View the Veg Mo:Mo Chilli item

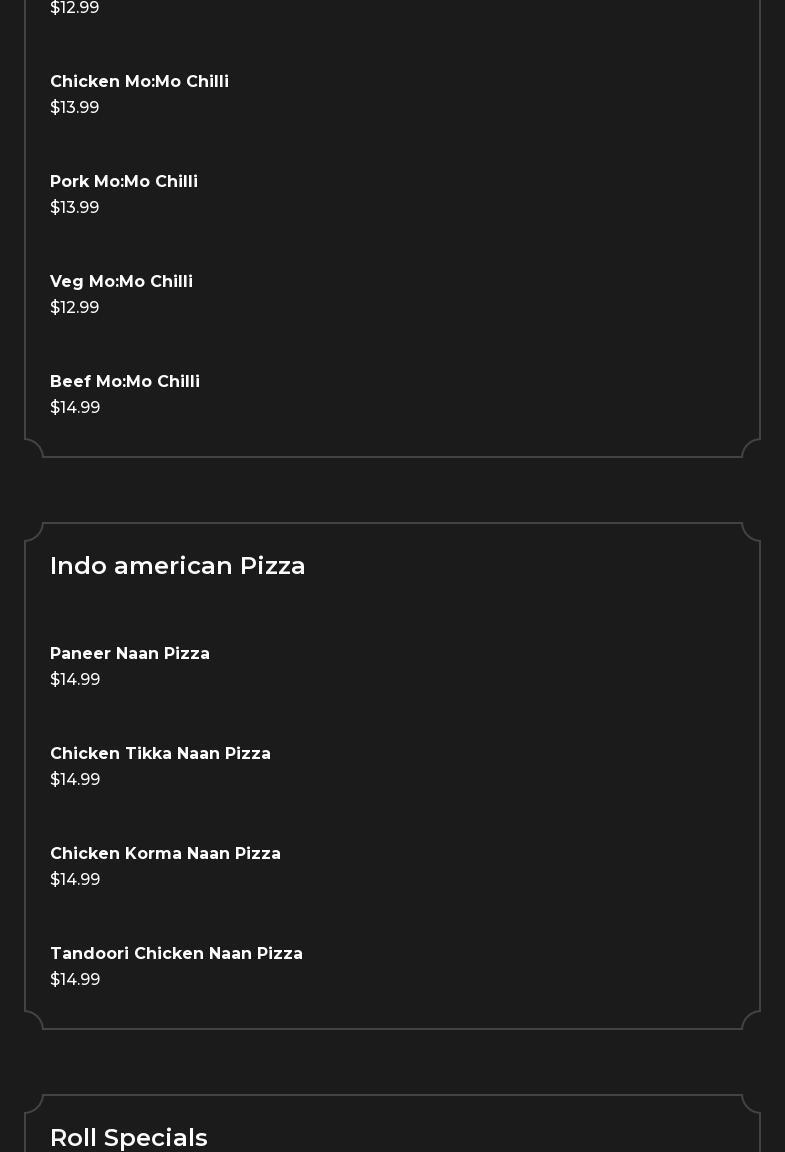click(x=121, y=282)
